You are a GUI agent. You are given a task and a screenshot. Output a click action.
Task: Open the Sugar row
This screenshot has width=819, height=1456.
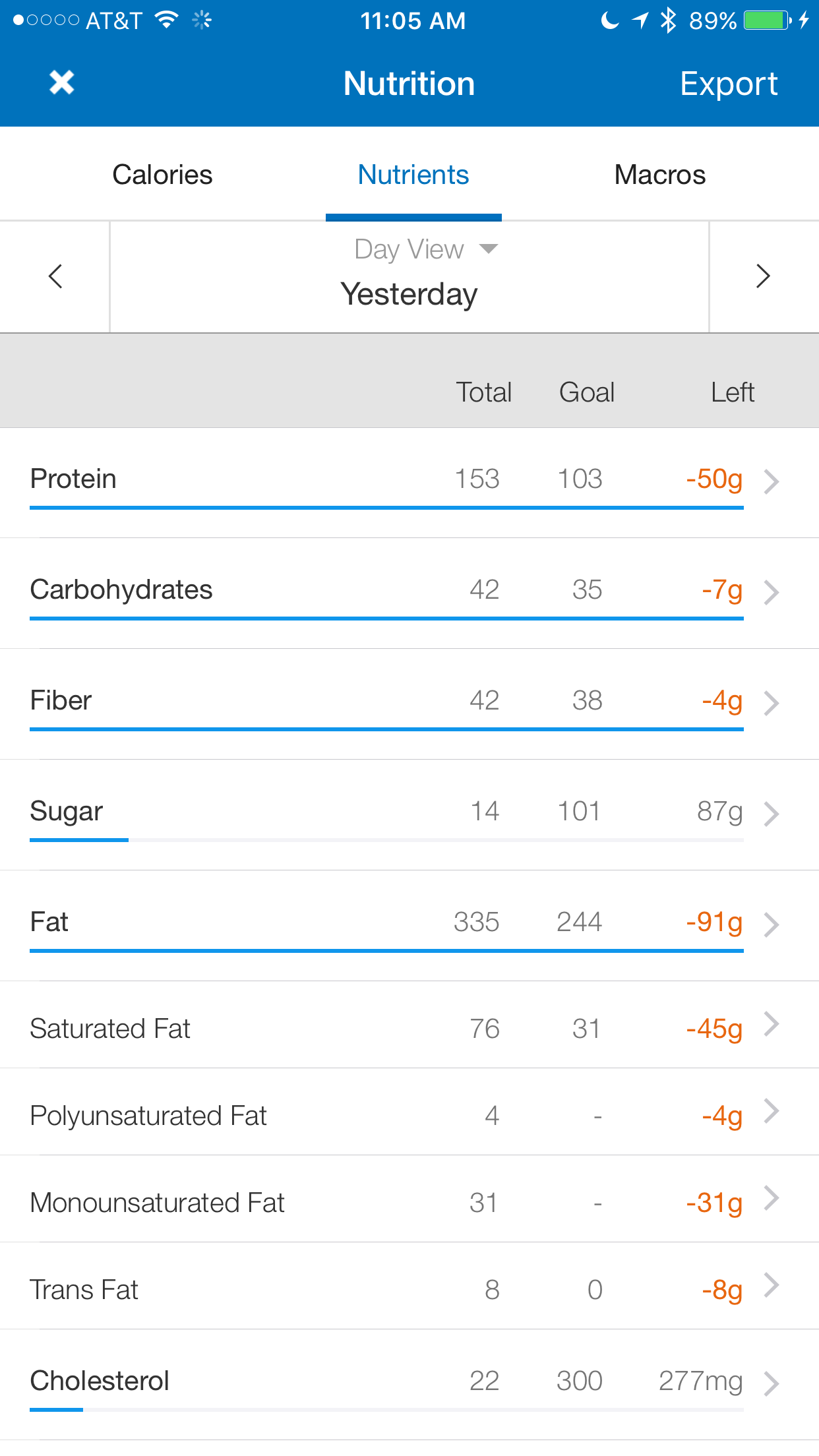click(x=409, y=815)
